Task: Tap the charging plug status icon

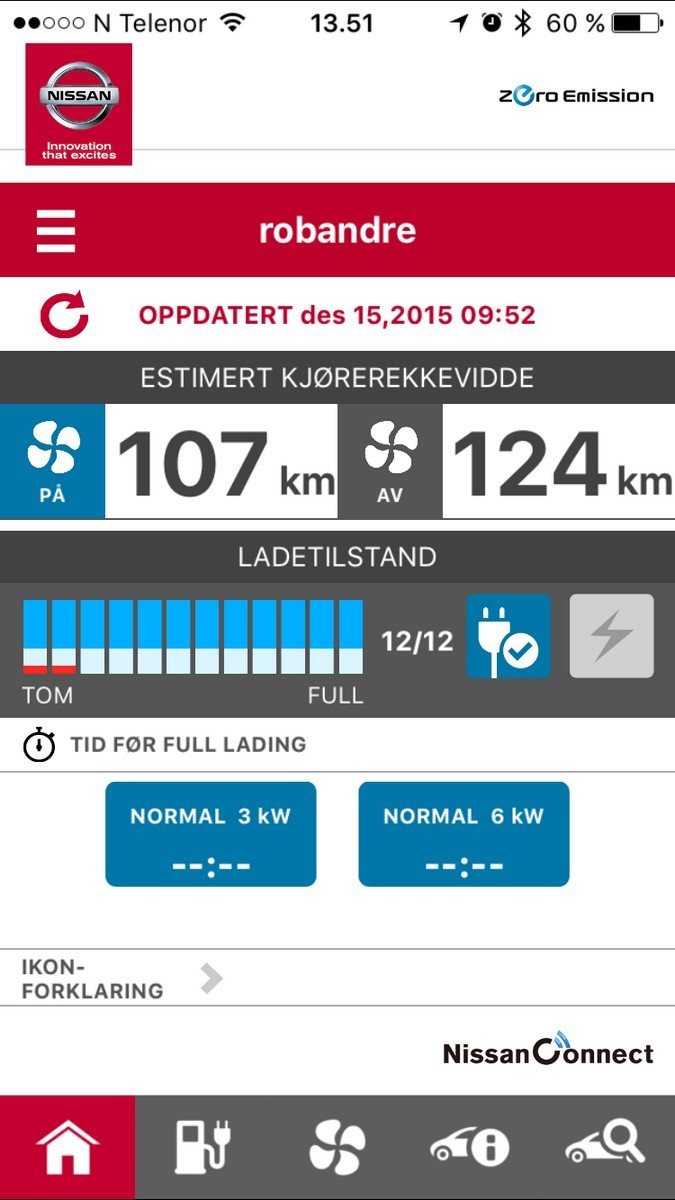Action: coord(509,637)
